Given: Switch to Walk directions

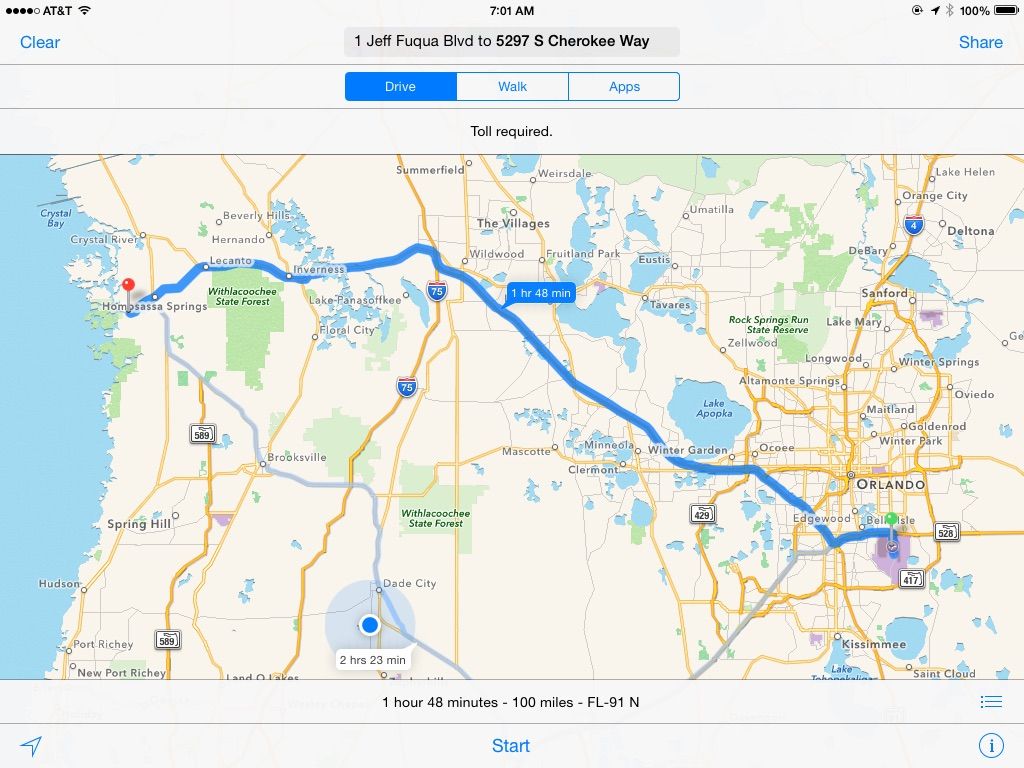Looking at the screenshot, I should [x=512, y=86].
